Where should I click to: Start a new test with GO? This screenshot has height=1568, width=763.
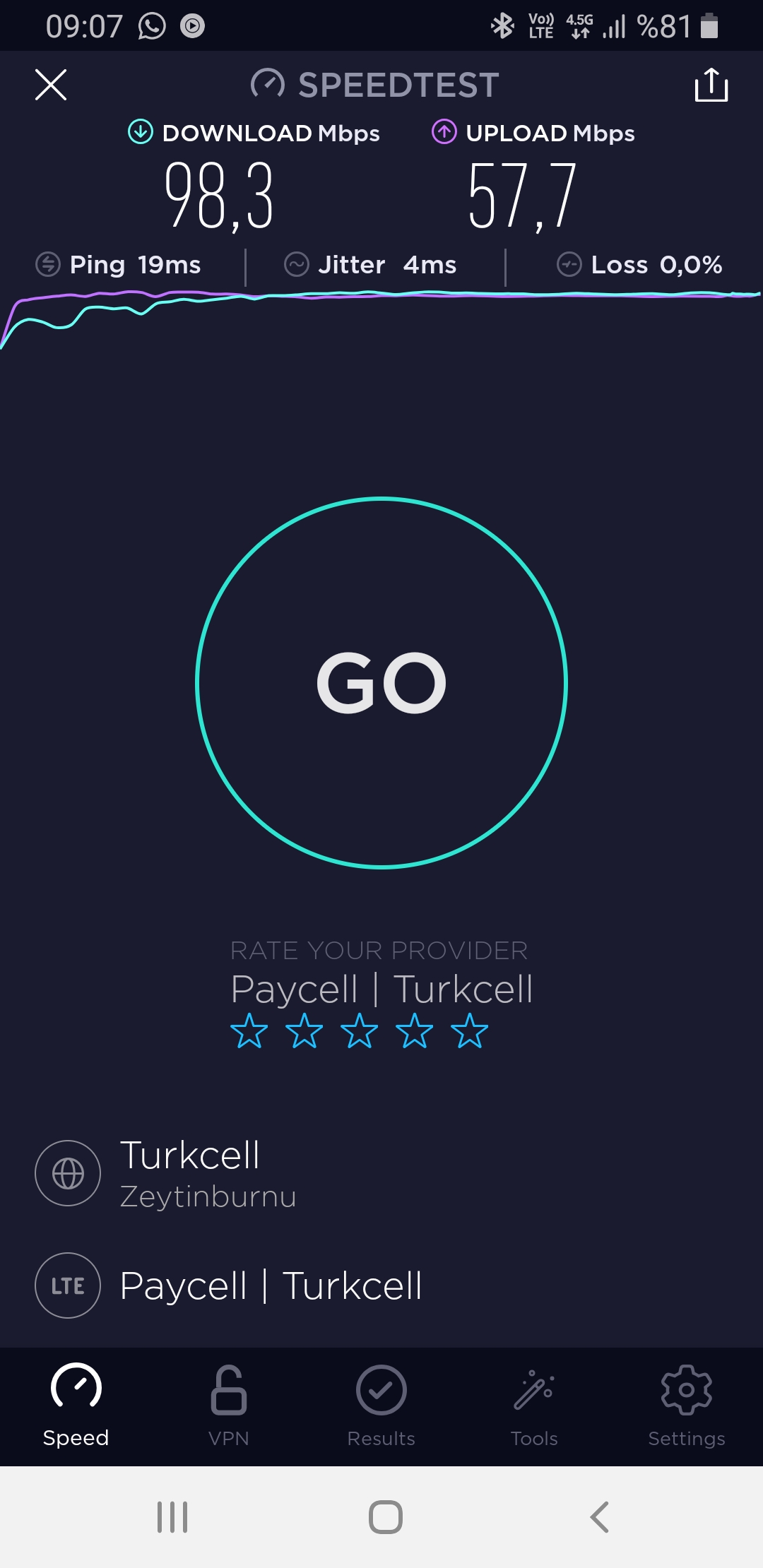tap(381, 683)
